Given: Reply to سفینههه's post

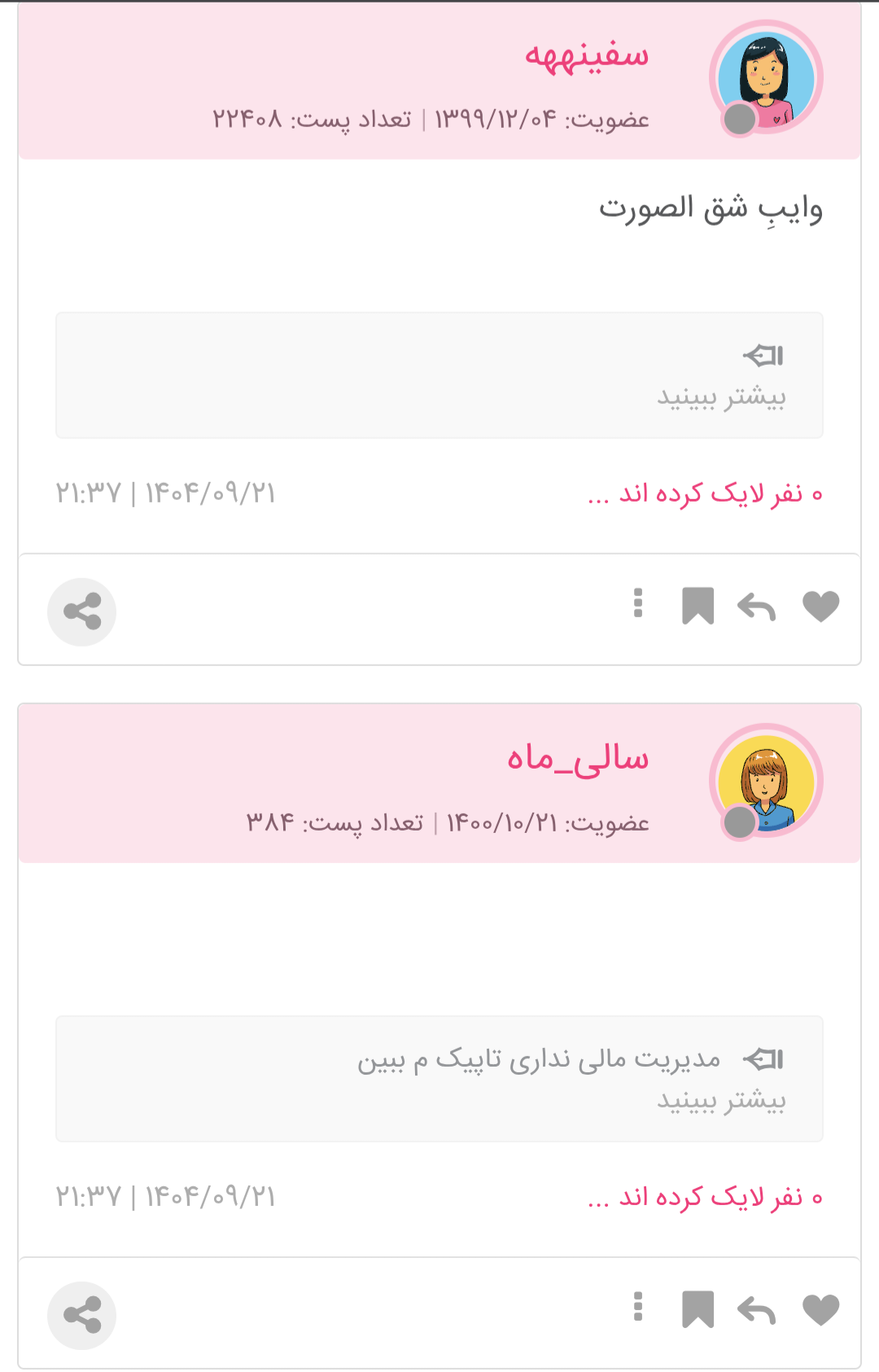Looking at the screenshot, I should 756,607.
